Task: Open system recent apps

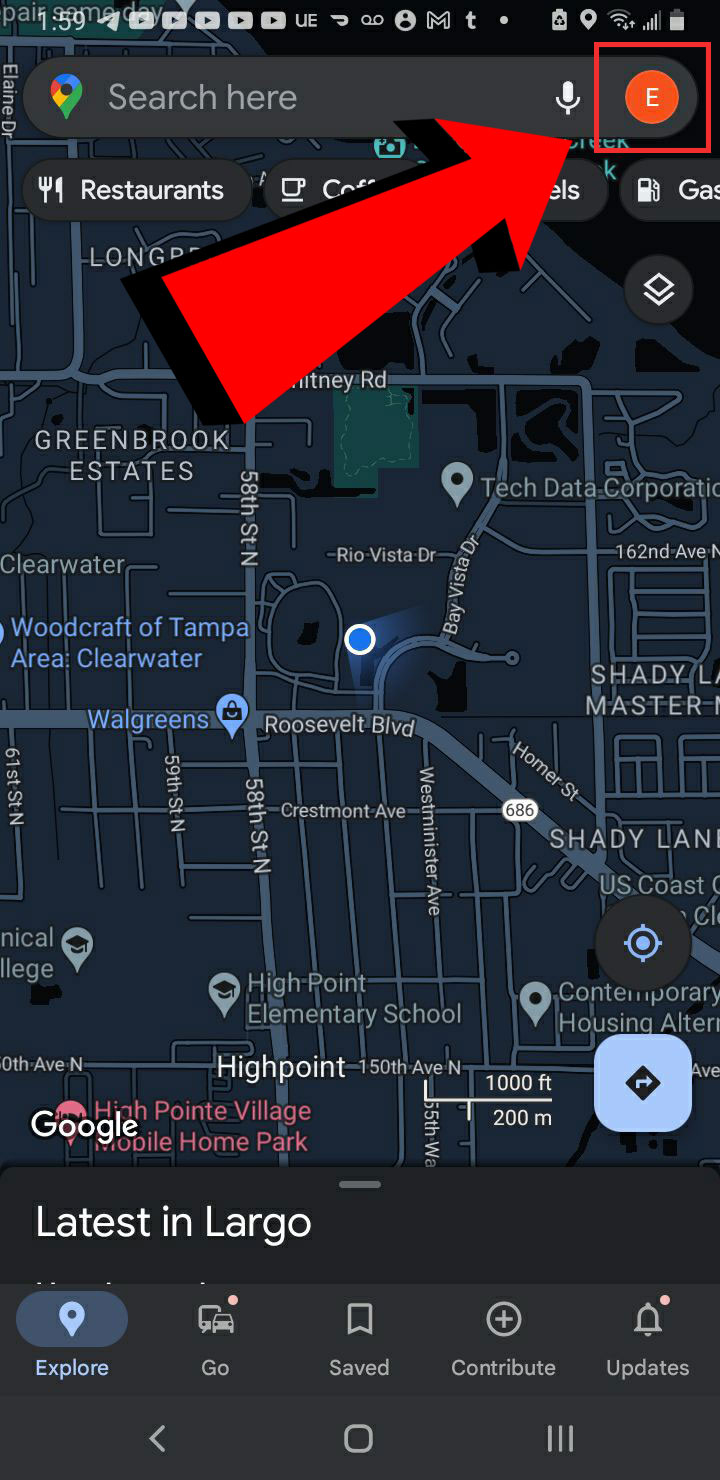Action: pos(560,1438)
